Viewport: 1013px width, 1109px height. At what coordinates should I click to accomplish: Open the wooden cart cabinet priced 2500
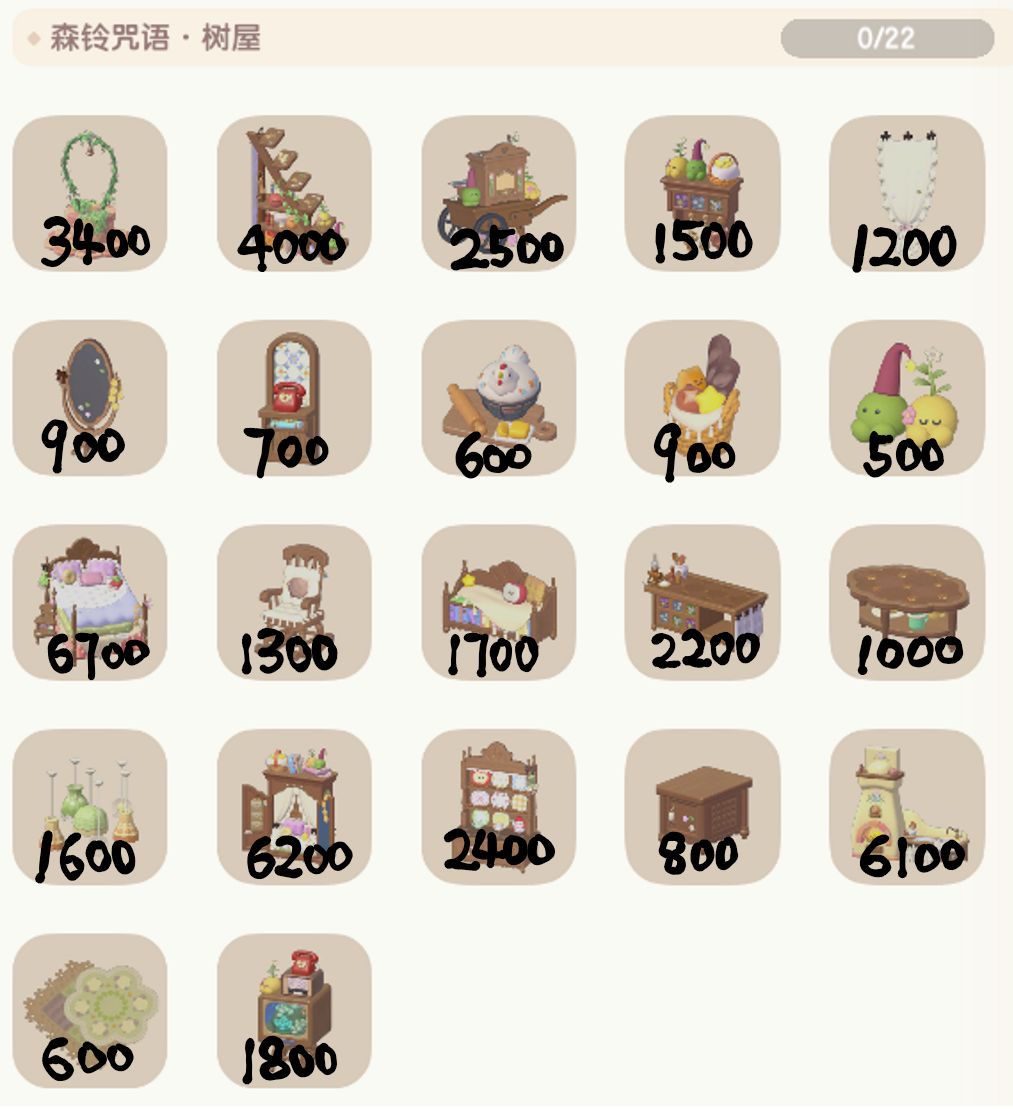coord(498,193)
